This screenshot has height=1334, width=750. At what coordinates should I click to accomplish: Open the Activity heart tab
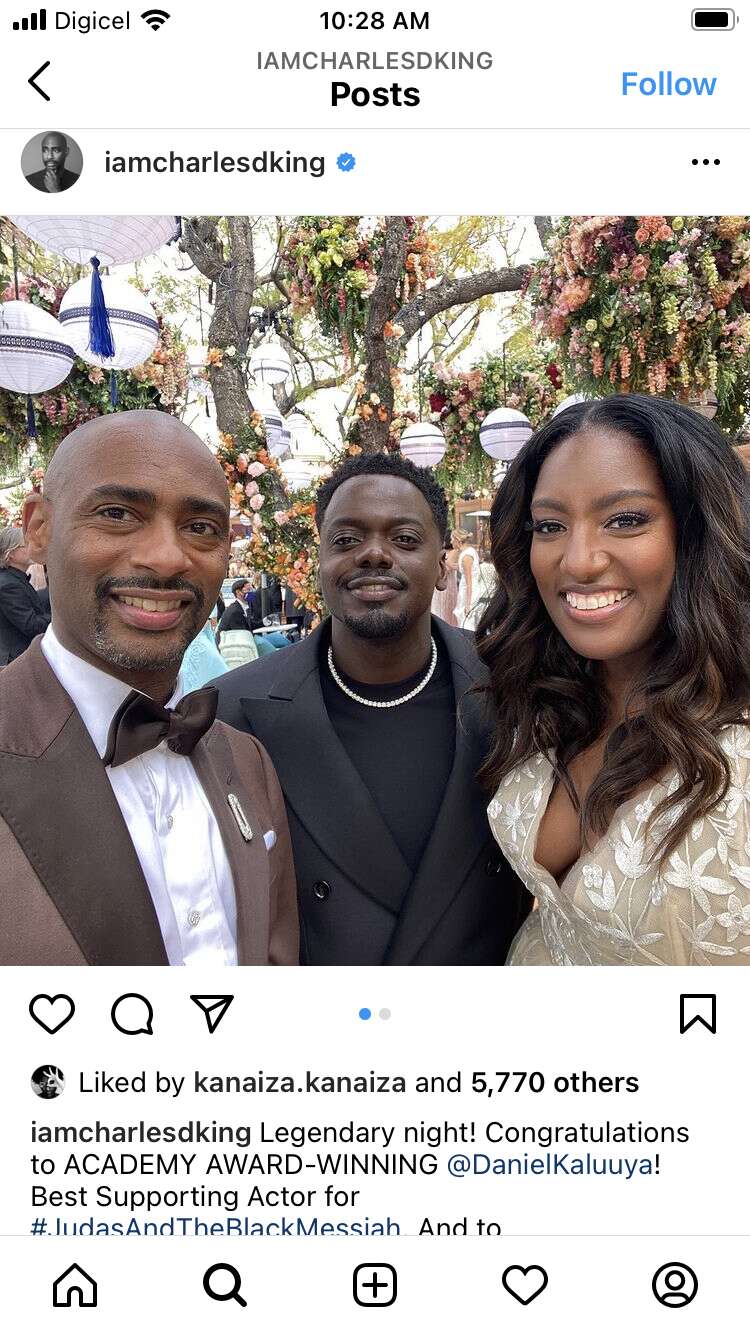point(525,1285)
